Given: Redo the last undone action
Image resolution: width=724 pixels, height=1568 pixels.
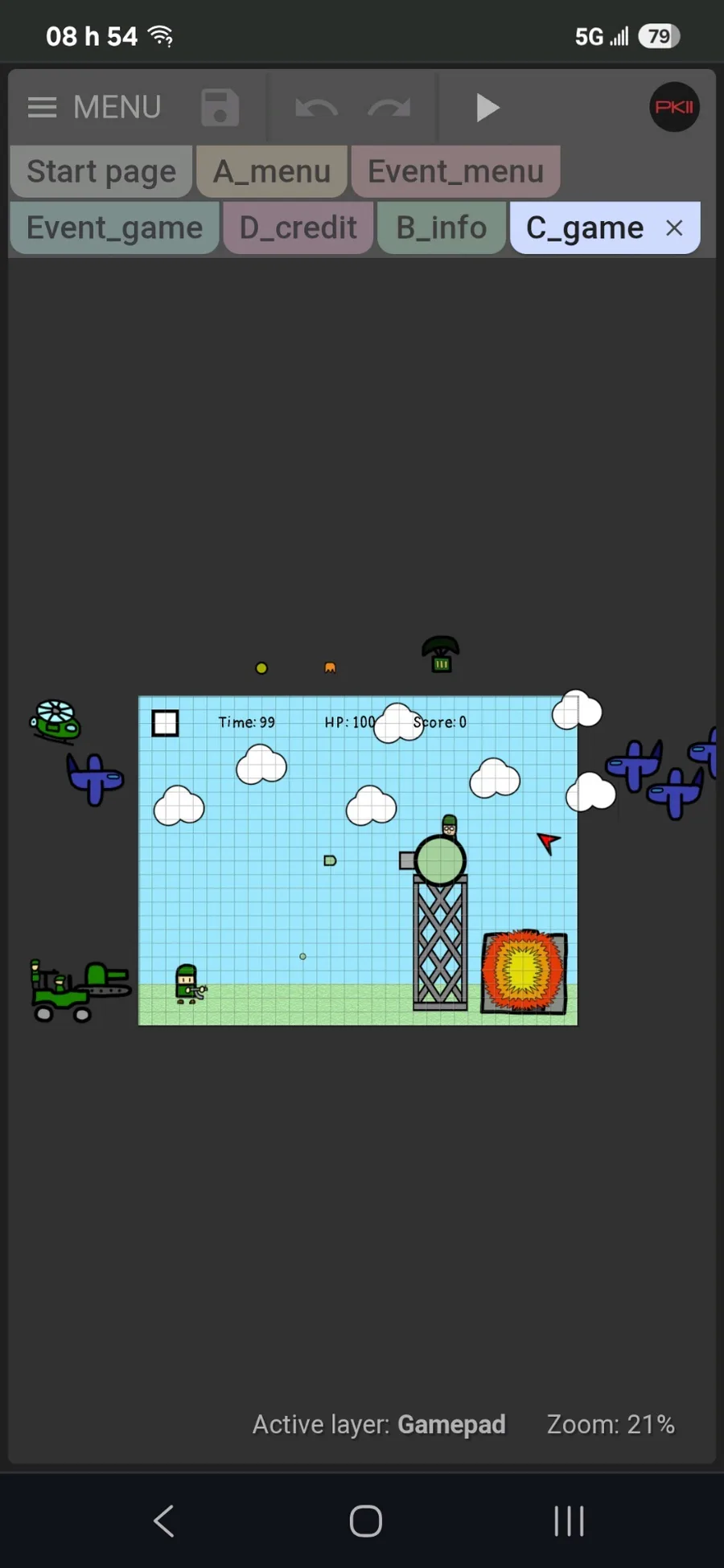Looking at the screenshot, I should (x=389, y=108).
